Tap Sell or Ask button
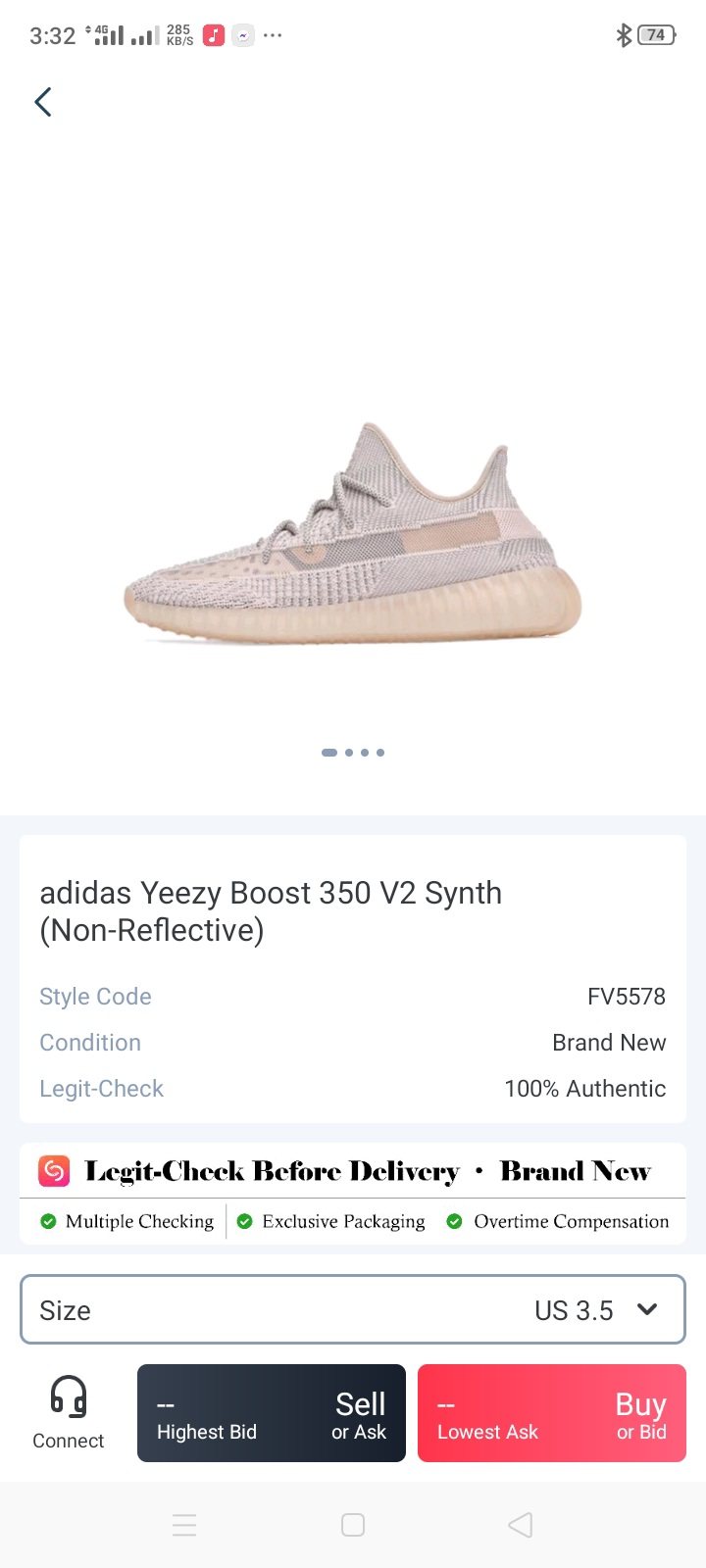 (272, 1413)
